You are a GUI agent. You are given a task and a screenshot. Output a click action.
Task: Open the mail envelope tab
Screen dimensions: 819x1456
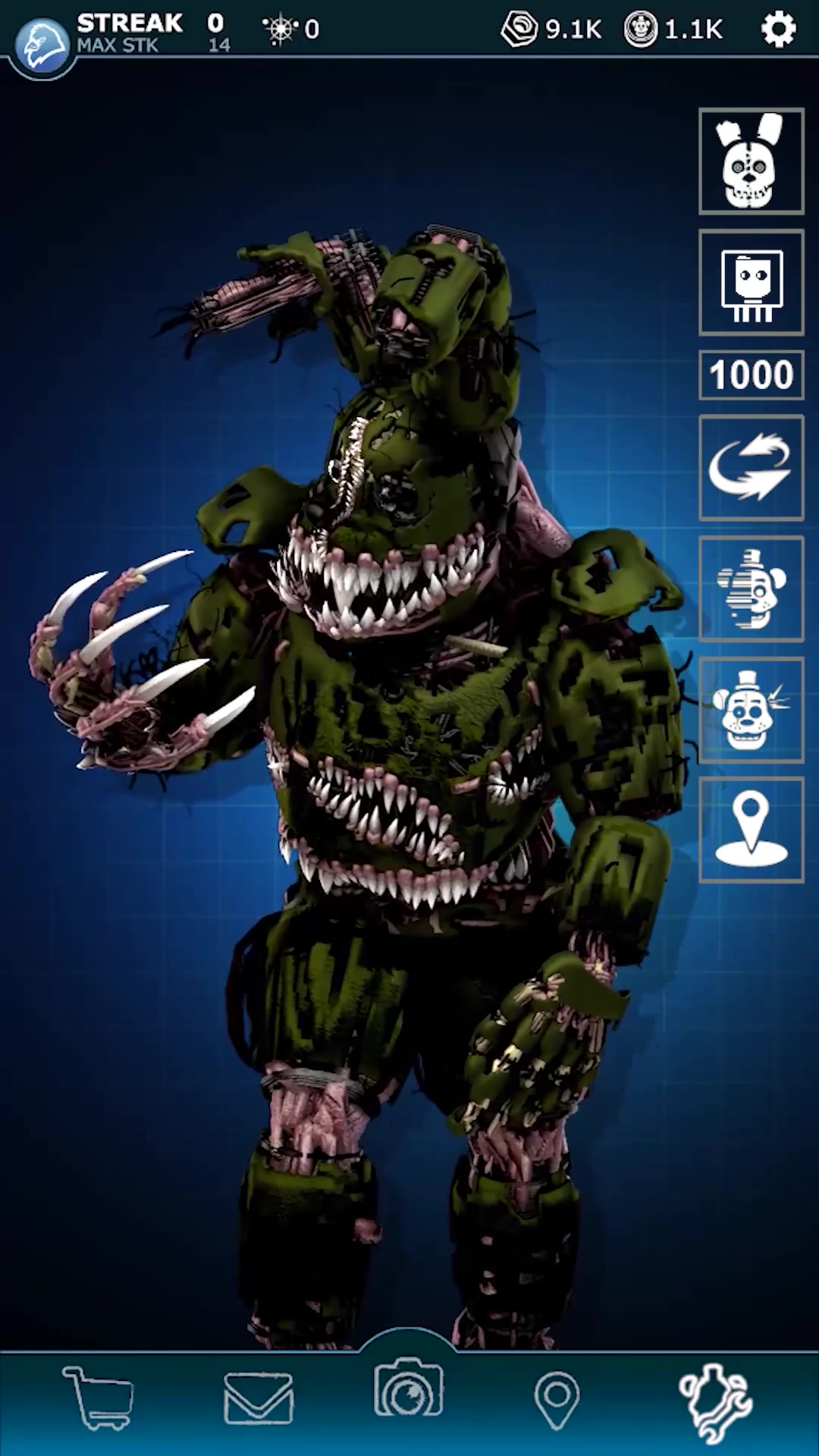click(258, 1398)
